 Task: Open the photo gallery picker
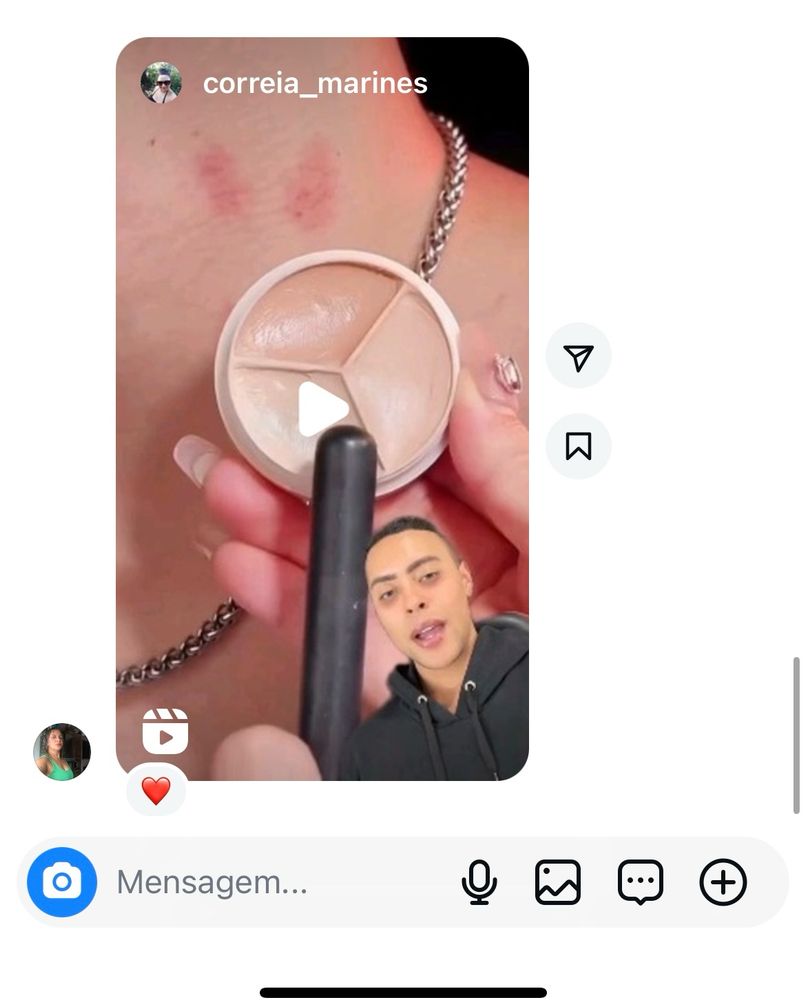point(558,882)
